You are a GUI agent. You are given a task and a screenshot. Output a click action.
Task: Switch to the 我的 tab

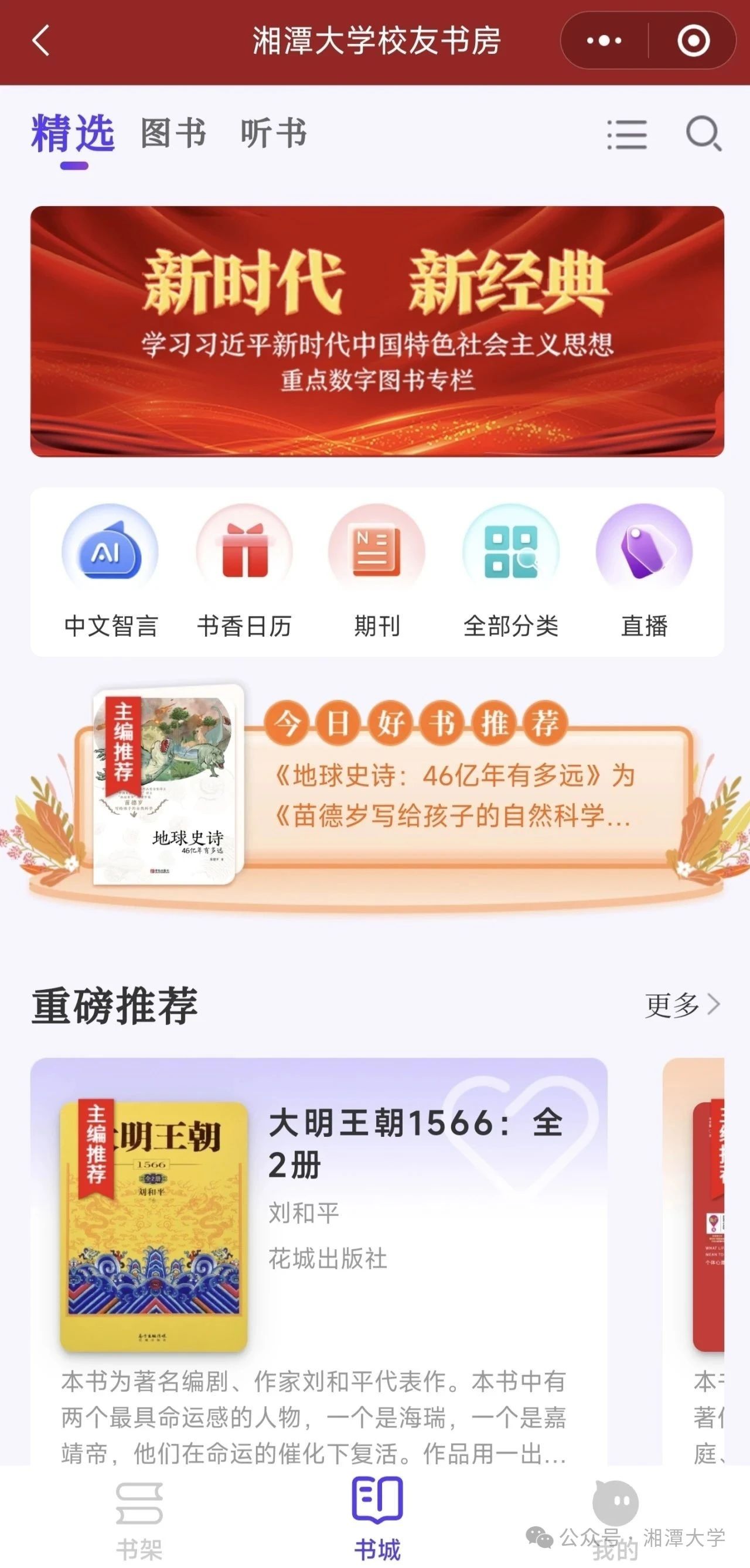coord(615,1520)
